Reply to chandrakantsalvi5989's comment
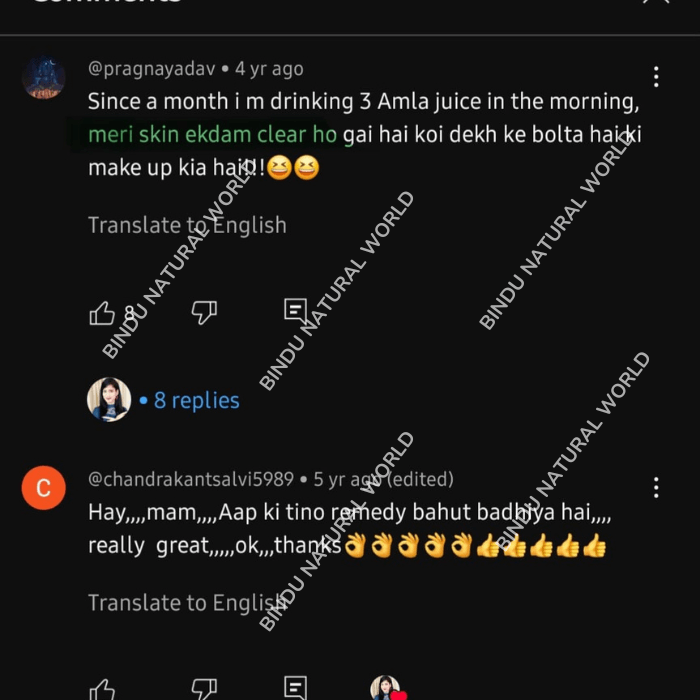Viewport: 700px width, 700px height. click(x=295, y=687)
